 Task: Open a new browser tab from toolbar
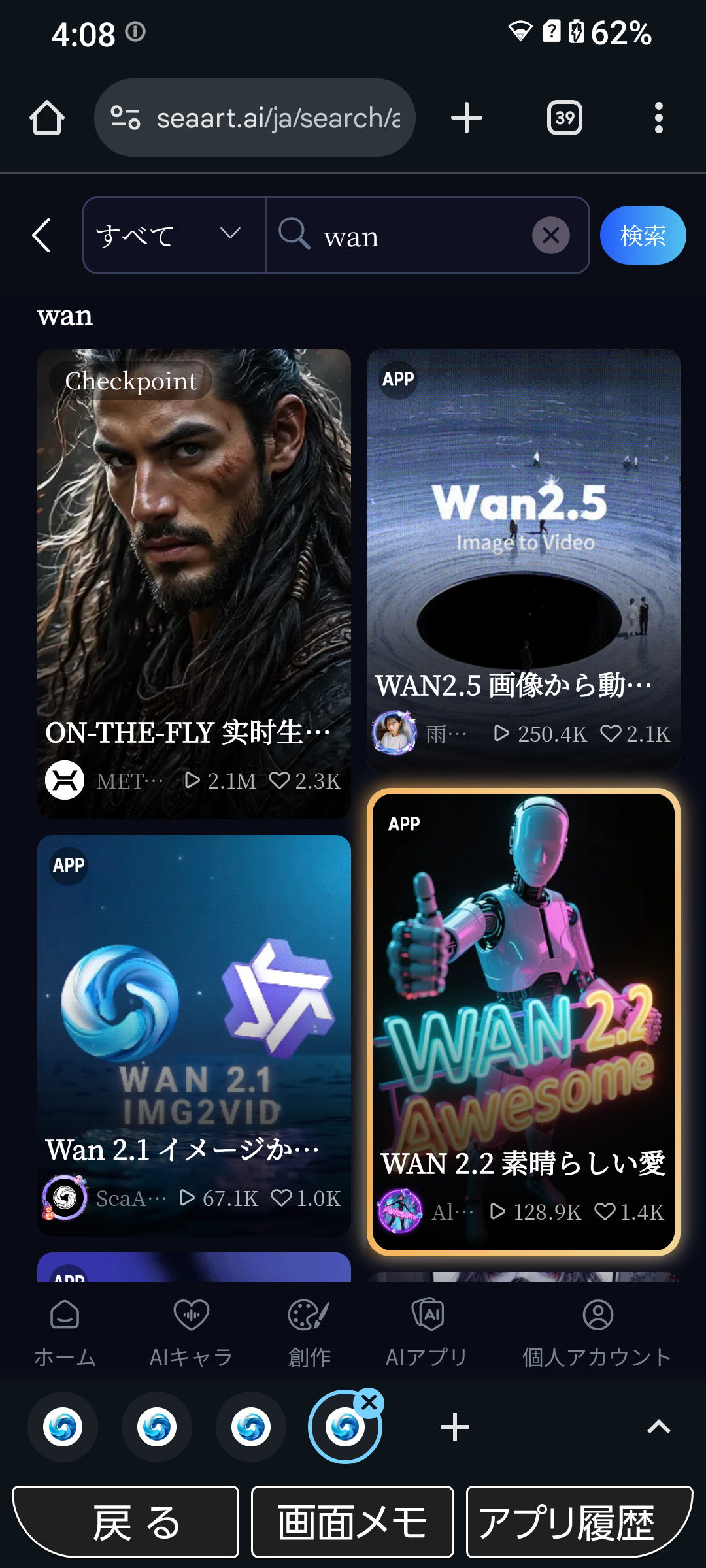(467, 118)
